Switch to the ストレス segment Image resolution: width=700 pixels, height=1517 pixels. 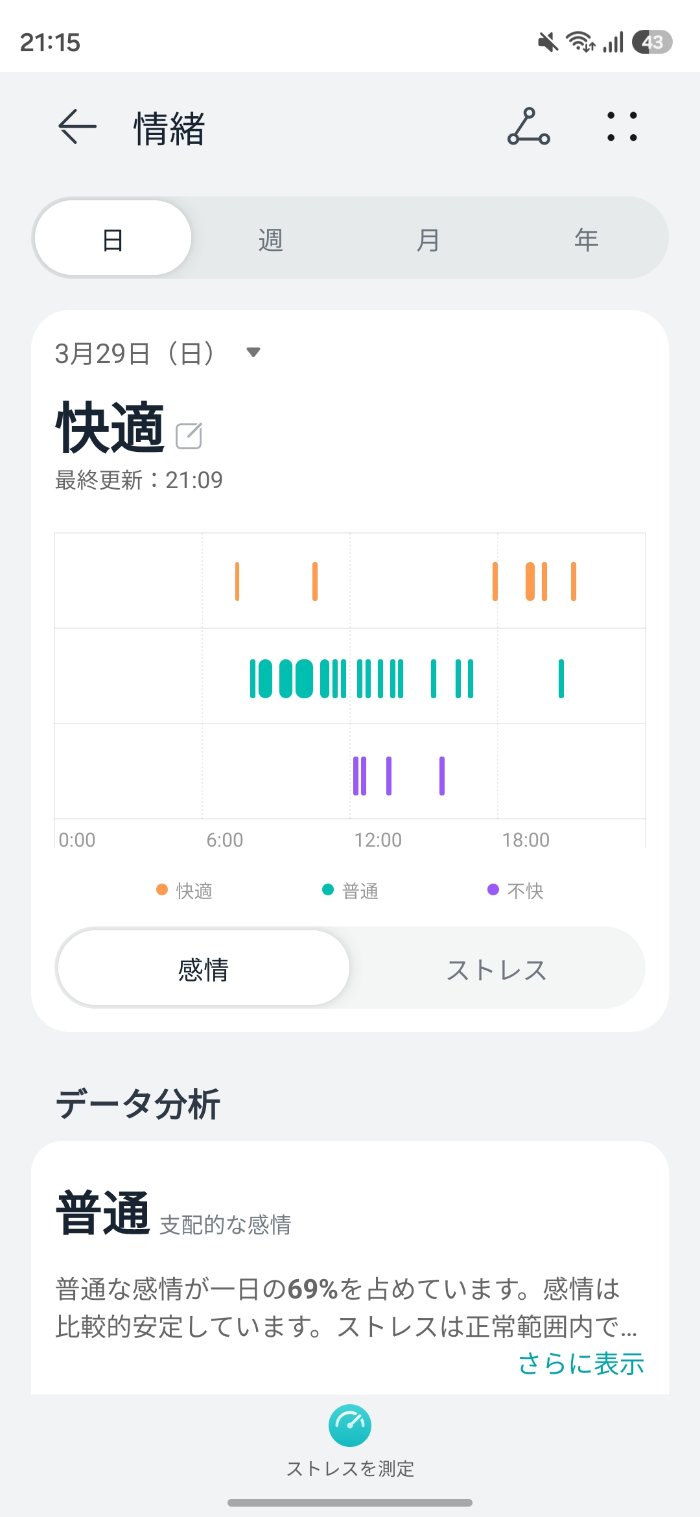point(496,968)
